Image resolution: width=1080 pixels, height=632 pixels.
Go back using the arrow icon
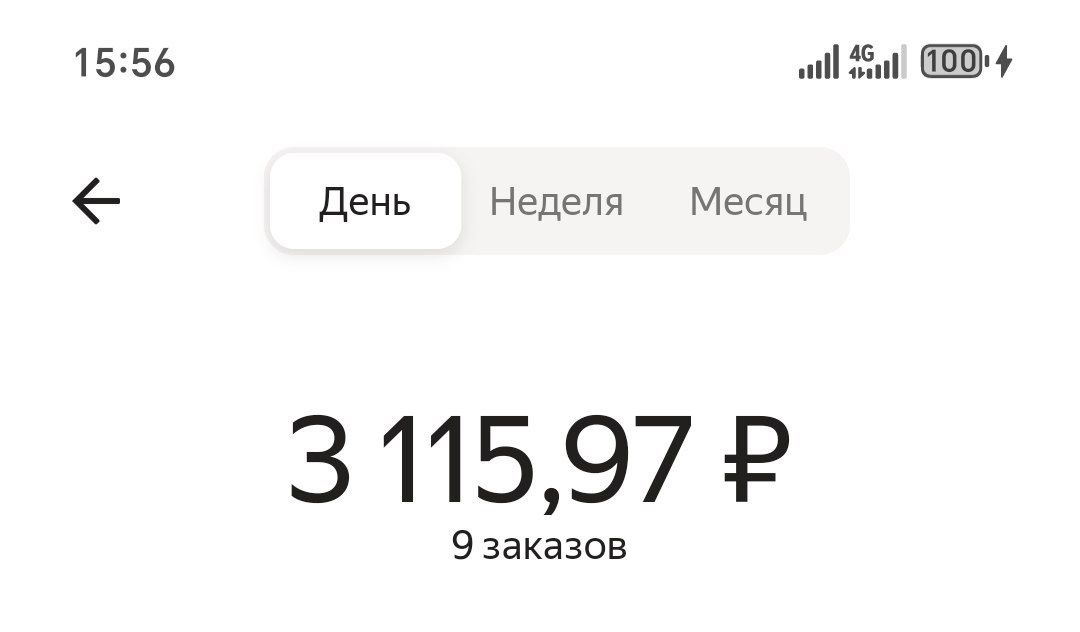96,202
